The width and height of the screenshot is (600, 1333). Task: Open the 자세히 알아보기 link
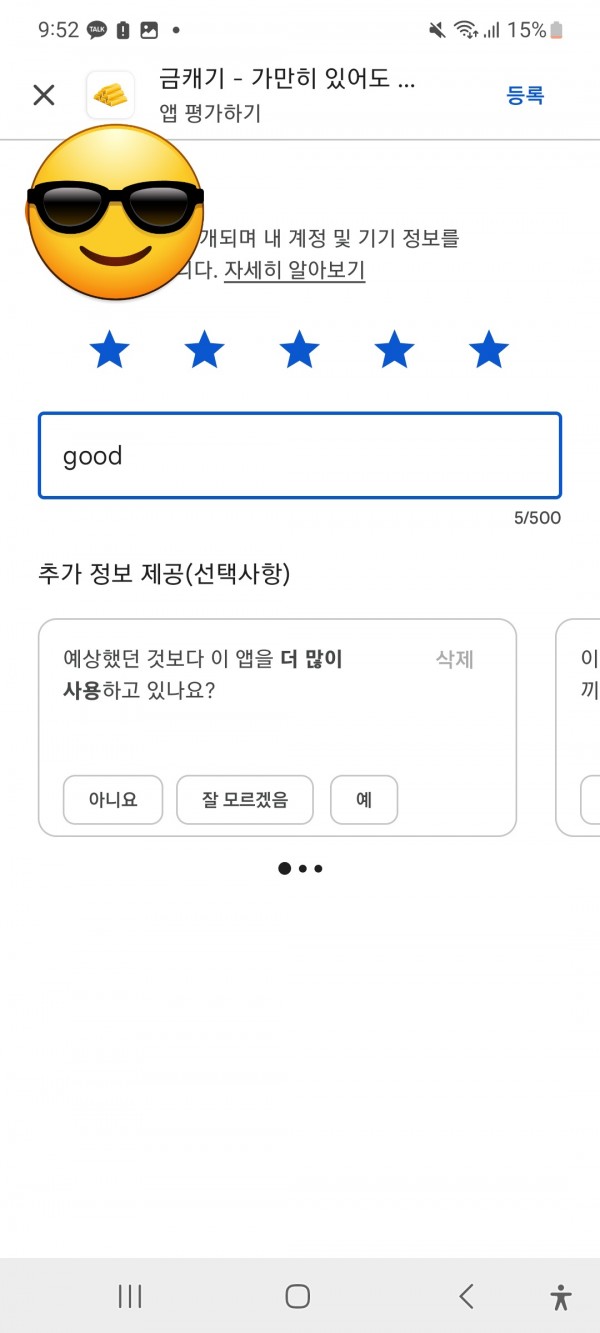294,270
